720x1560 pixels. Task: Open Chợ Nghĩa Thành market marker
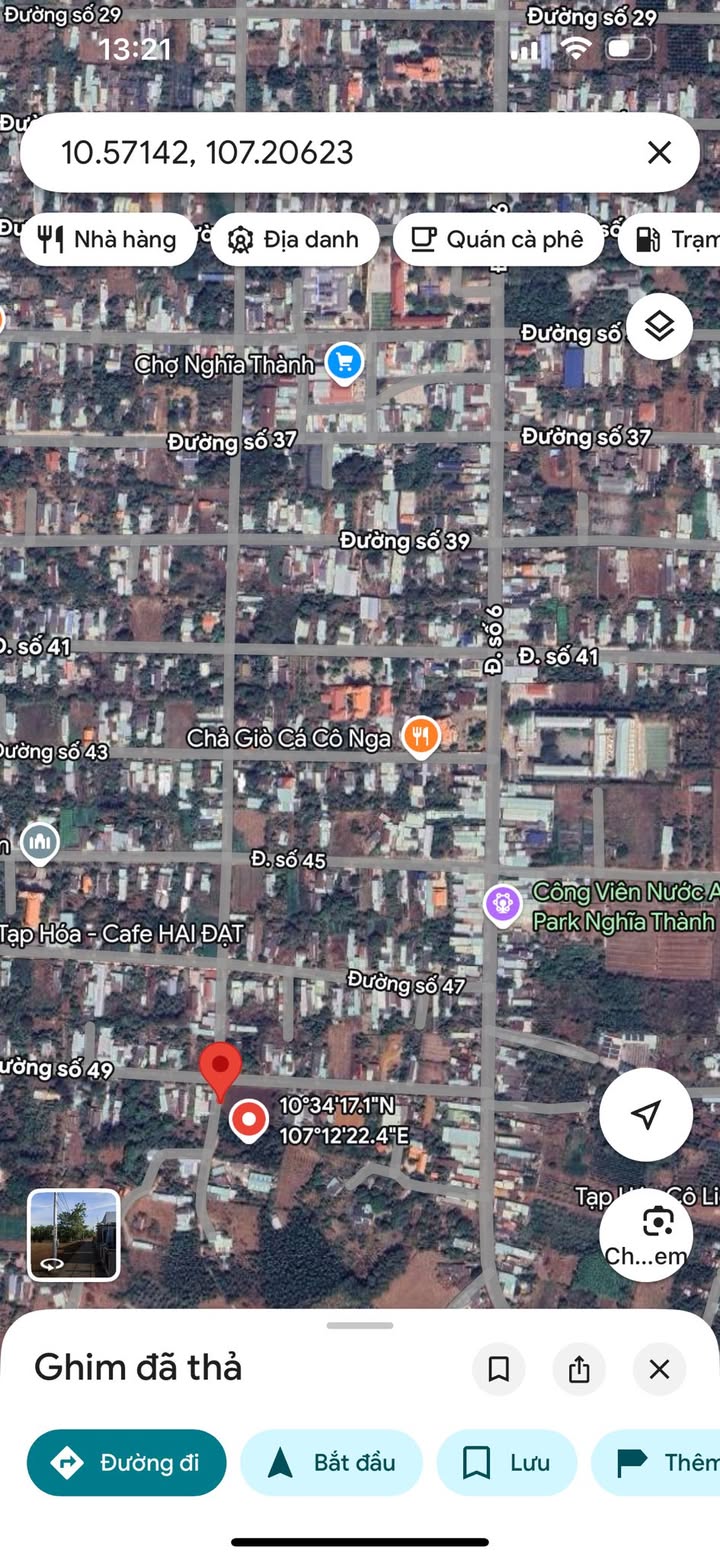point(345,362)
